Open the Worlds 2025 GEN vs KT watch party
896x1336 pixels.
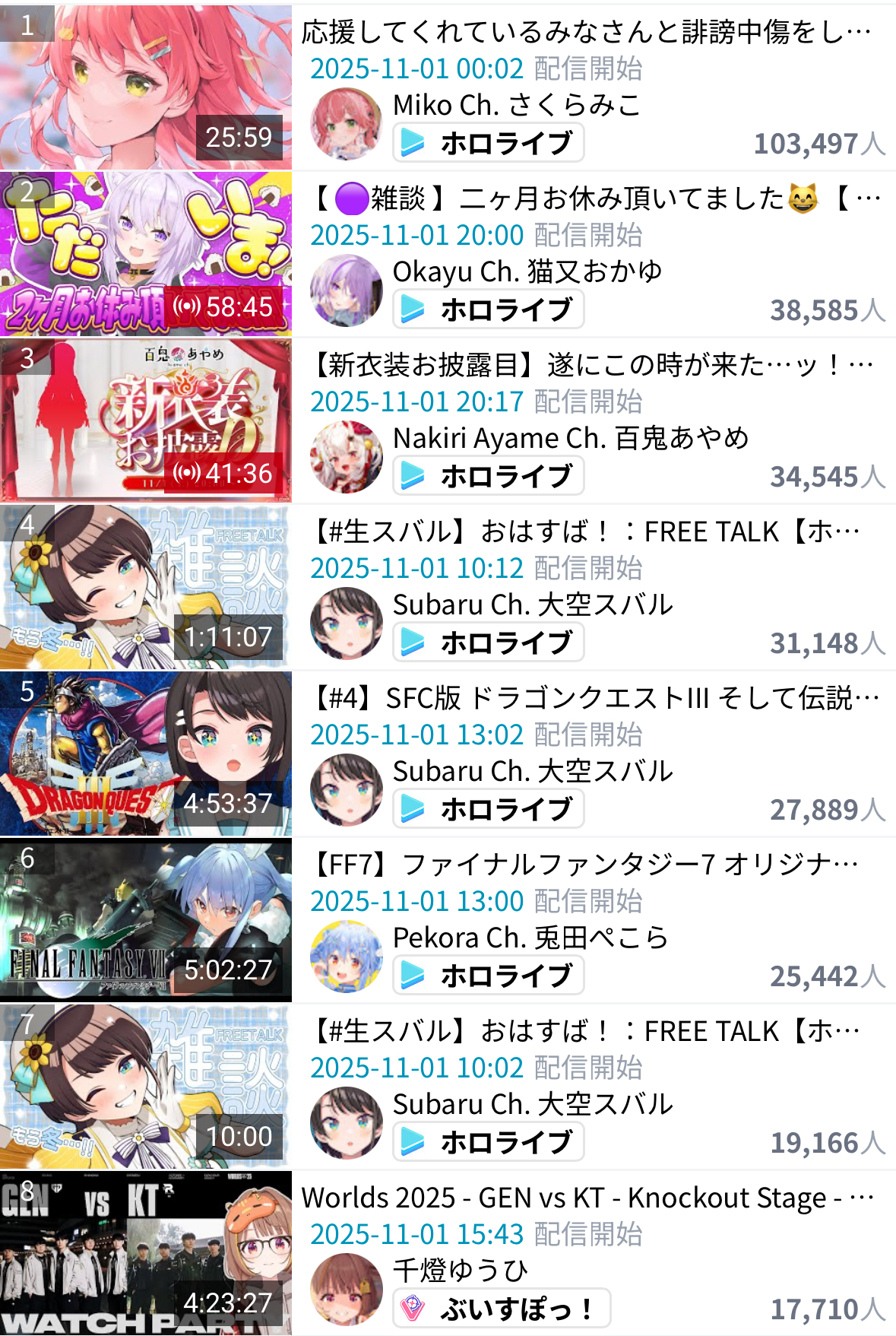tap(146, 1253)
